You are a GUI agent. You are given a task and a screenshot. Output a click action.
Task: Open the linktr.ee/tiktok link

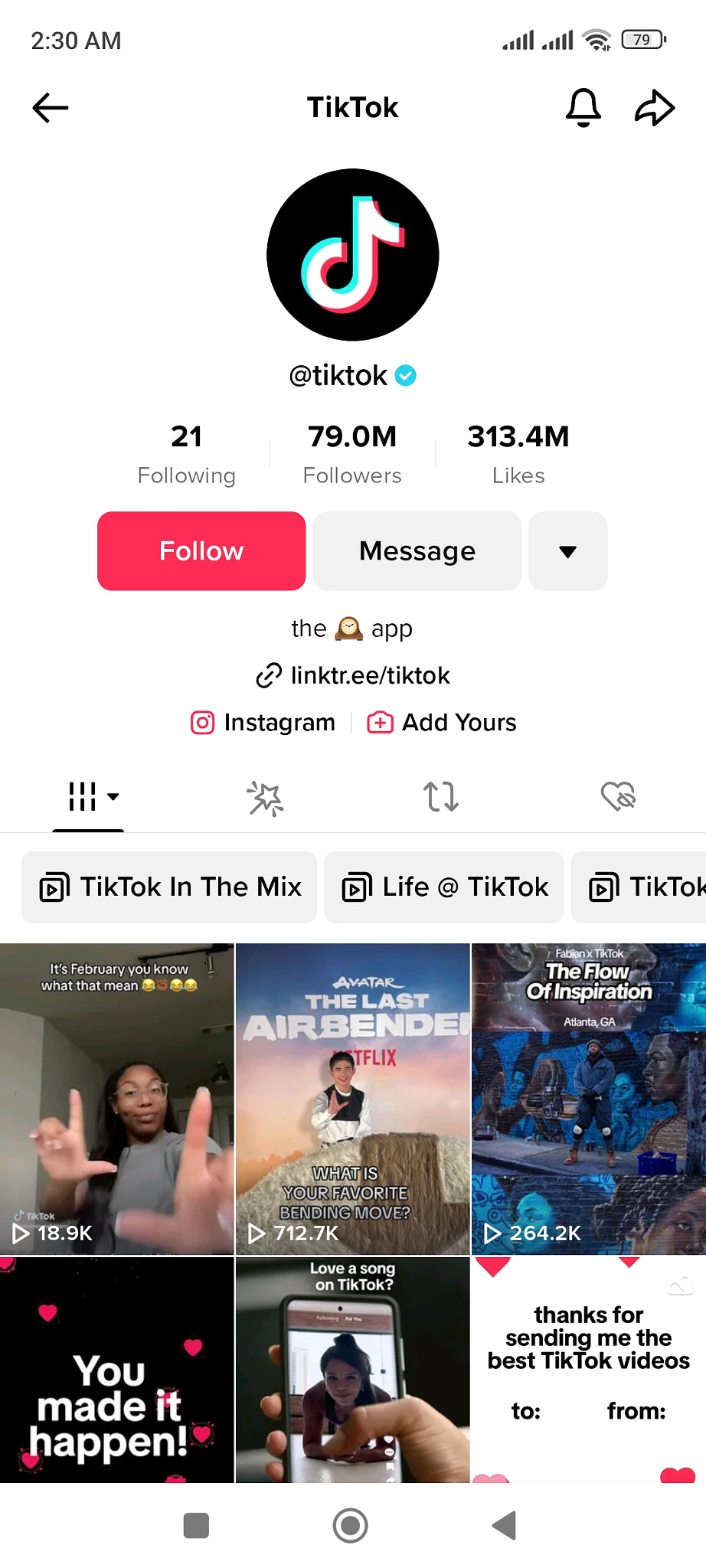[x=354, y=675]
